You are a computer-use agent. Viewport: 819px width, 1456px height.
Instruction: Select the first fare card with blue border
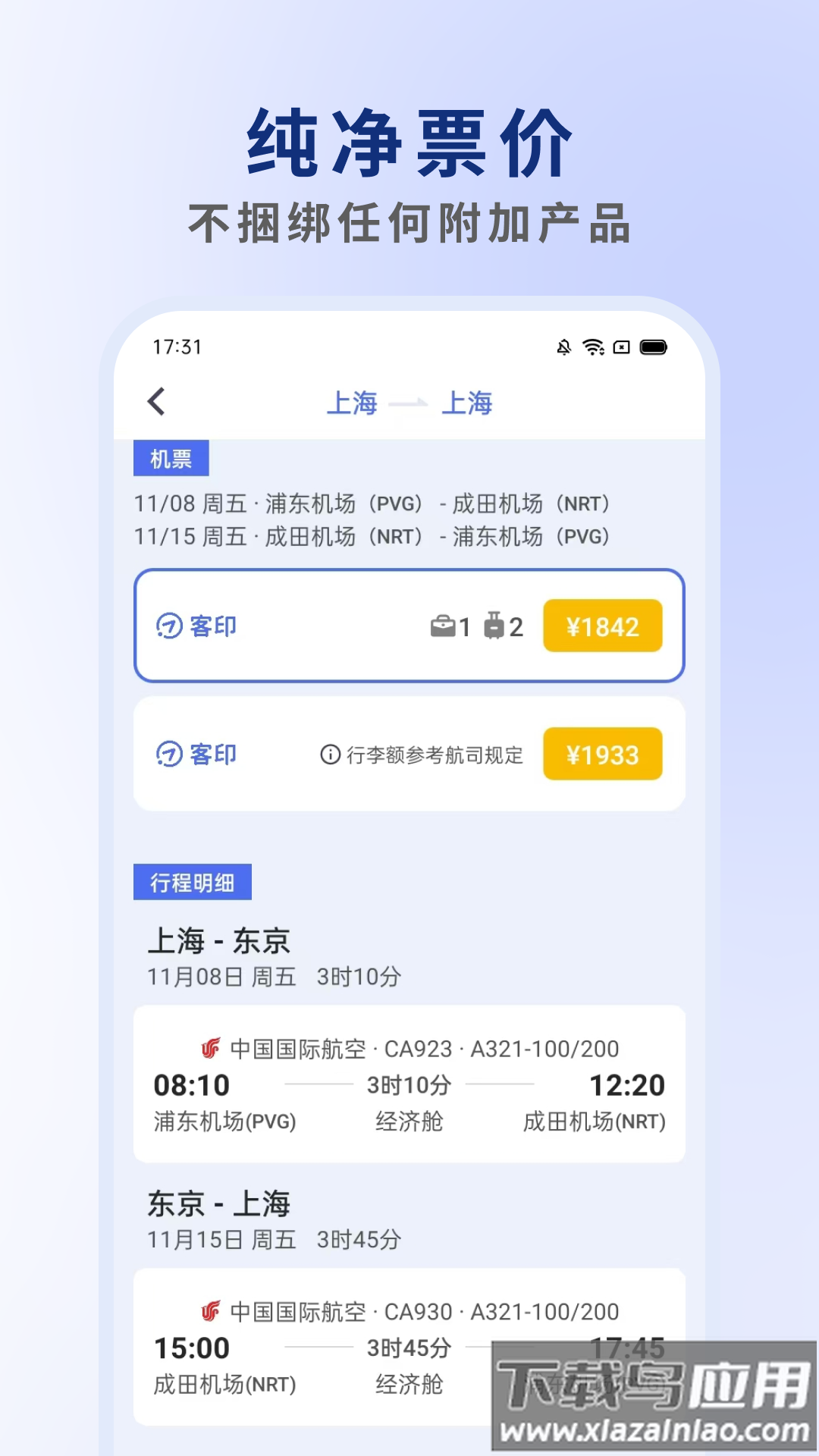(409, 626)
